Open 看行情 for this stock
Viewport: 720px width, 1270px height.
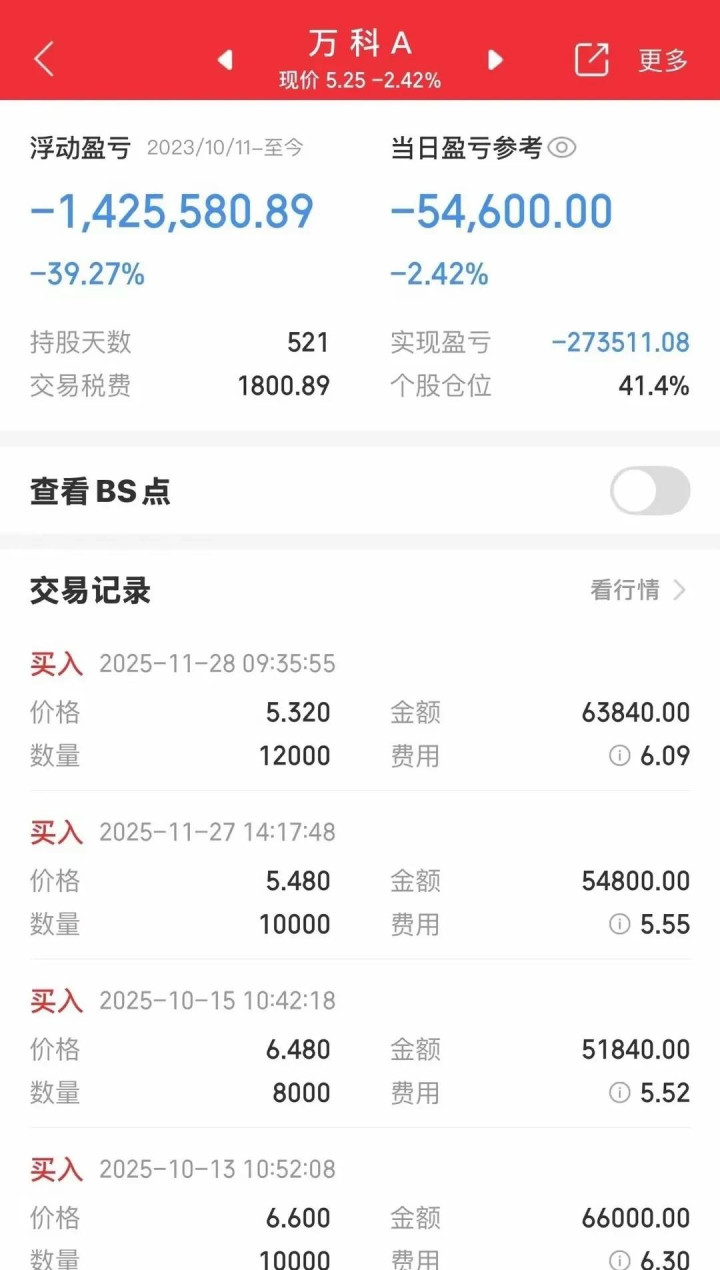638,590
